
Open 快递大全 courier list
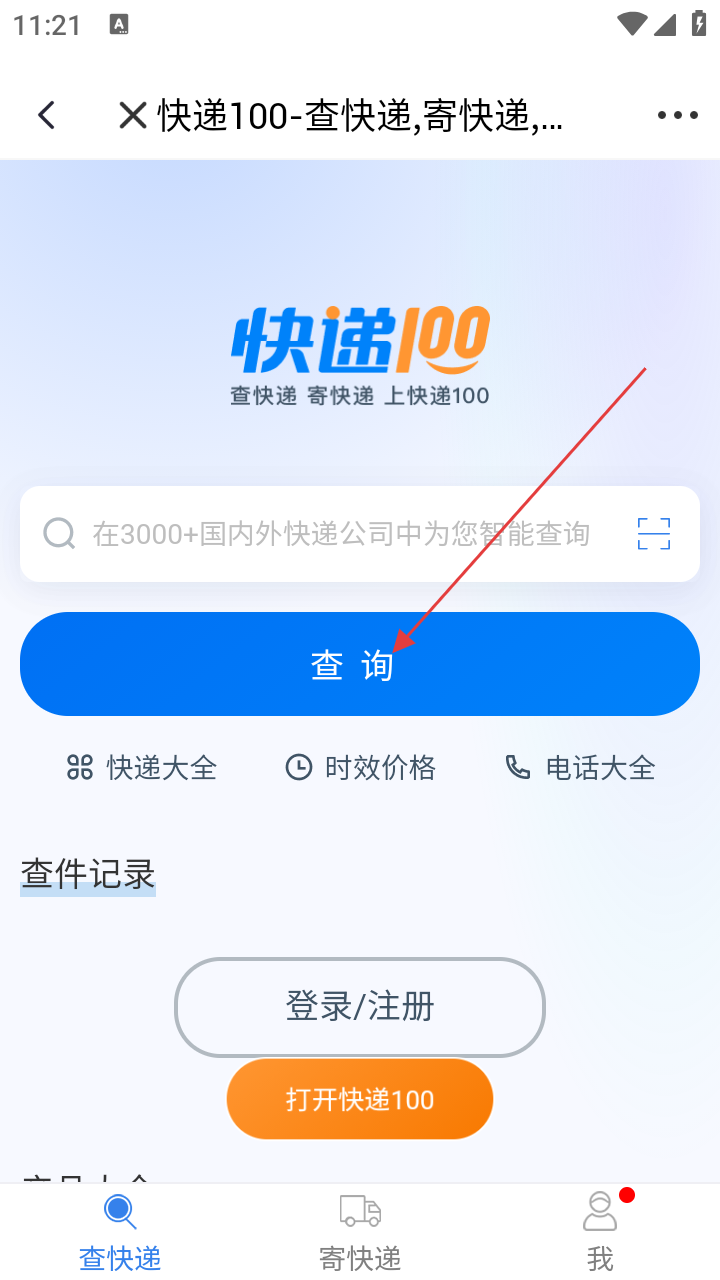(x=142, y=768)
